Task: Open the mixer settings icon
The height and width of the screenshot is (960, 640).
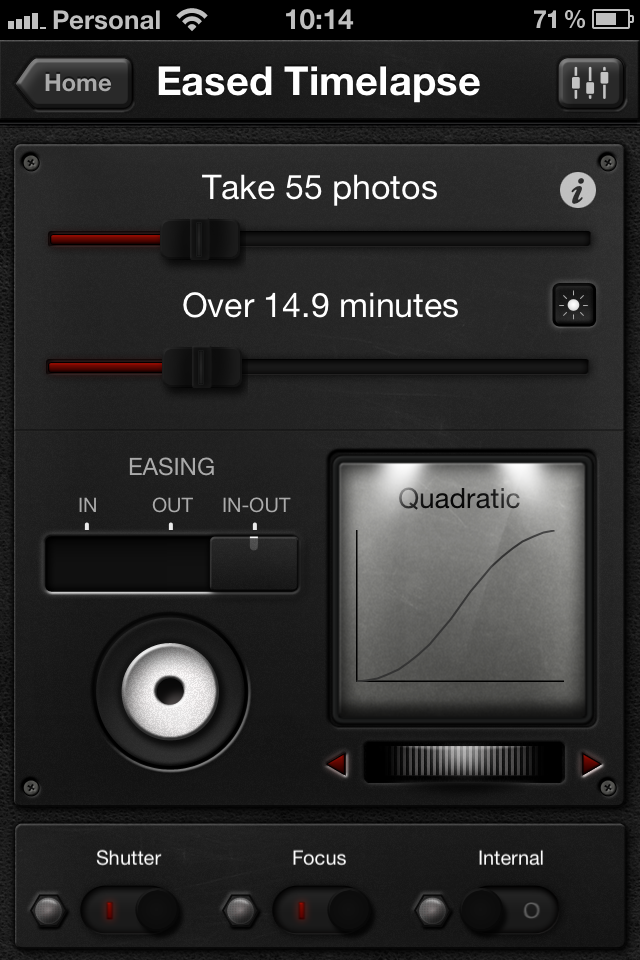Action: coord(590,83)
